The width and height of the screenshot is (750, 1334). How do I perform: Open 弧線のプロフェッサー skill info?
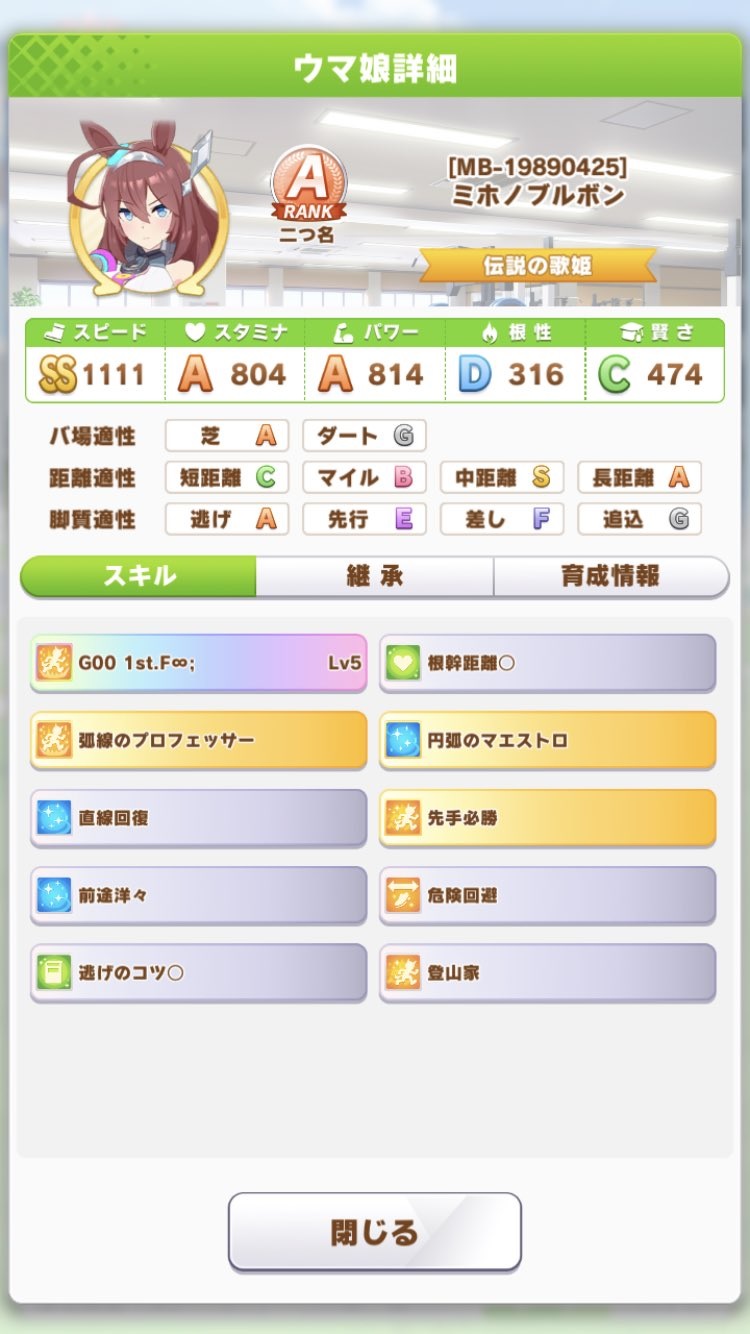[x=198, y=740]
